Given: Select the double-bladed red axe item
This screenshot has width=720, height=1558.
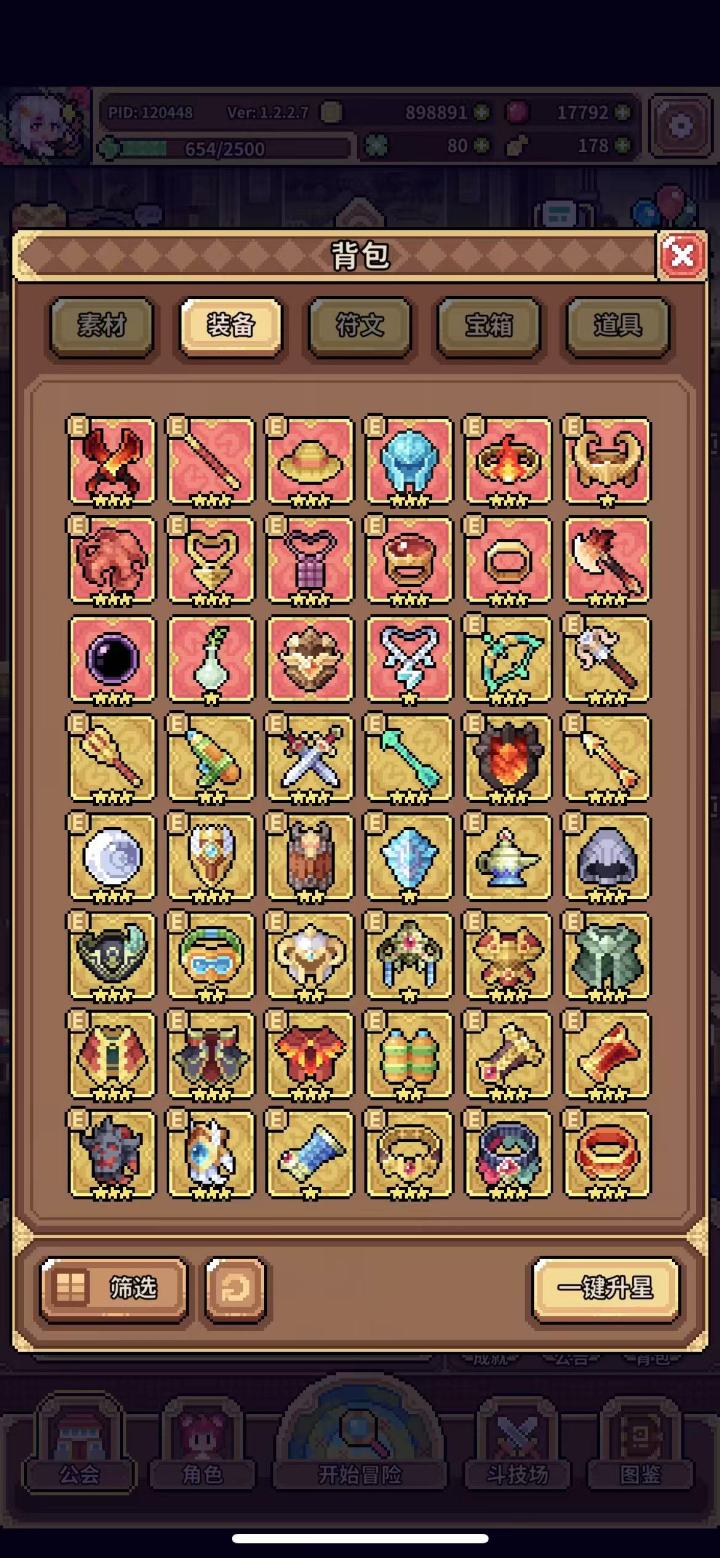Looking at the screenshot, I should [607, 560].
